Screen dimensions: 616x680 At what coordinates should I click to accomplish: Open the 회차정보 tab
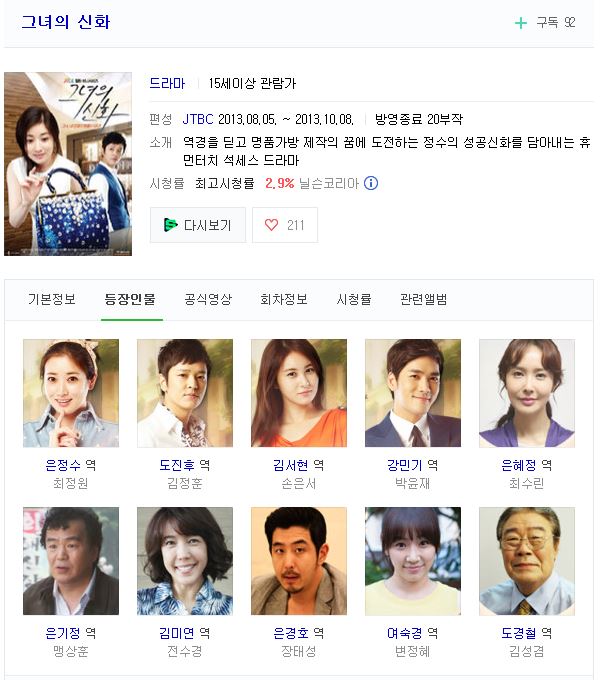[284, 299]
